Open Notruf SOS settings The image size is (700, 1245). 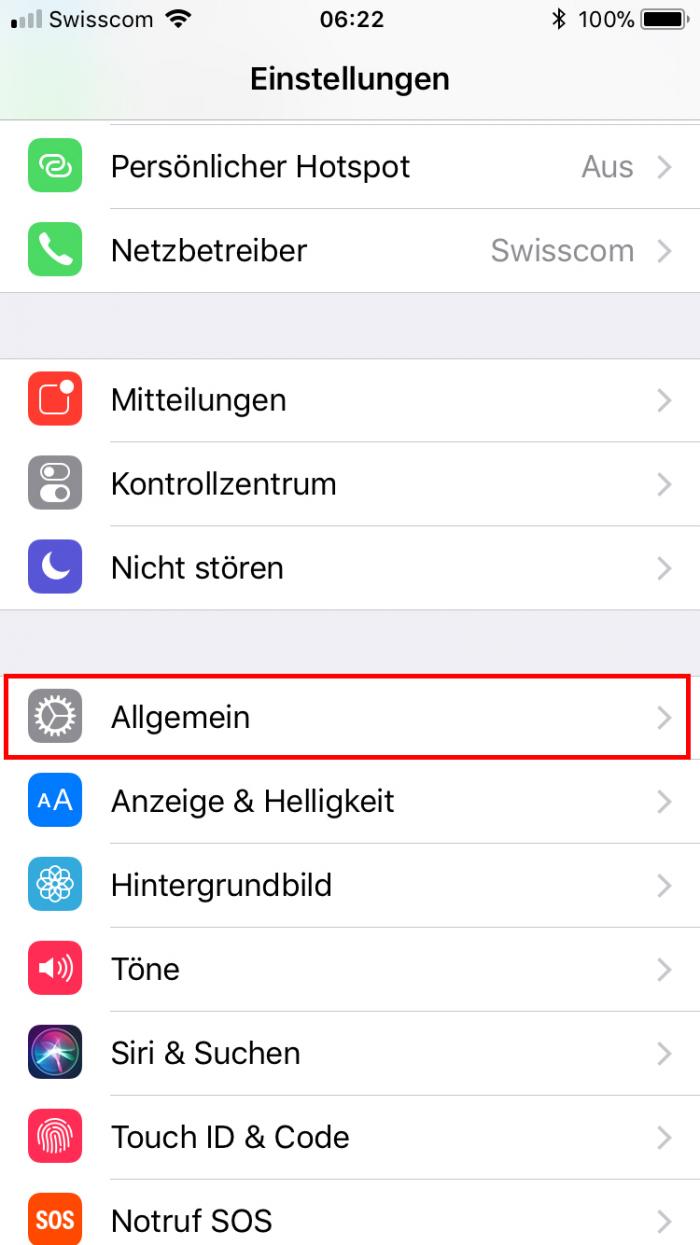click(x=350, y=1220)
